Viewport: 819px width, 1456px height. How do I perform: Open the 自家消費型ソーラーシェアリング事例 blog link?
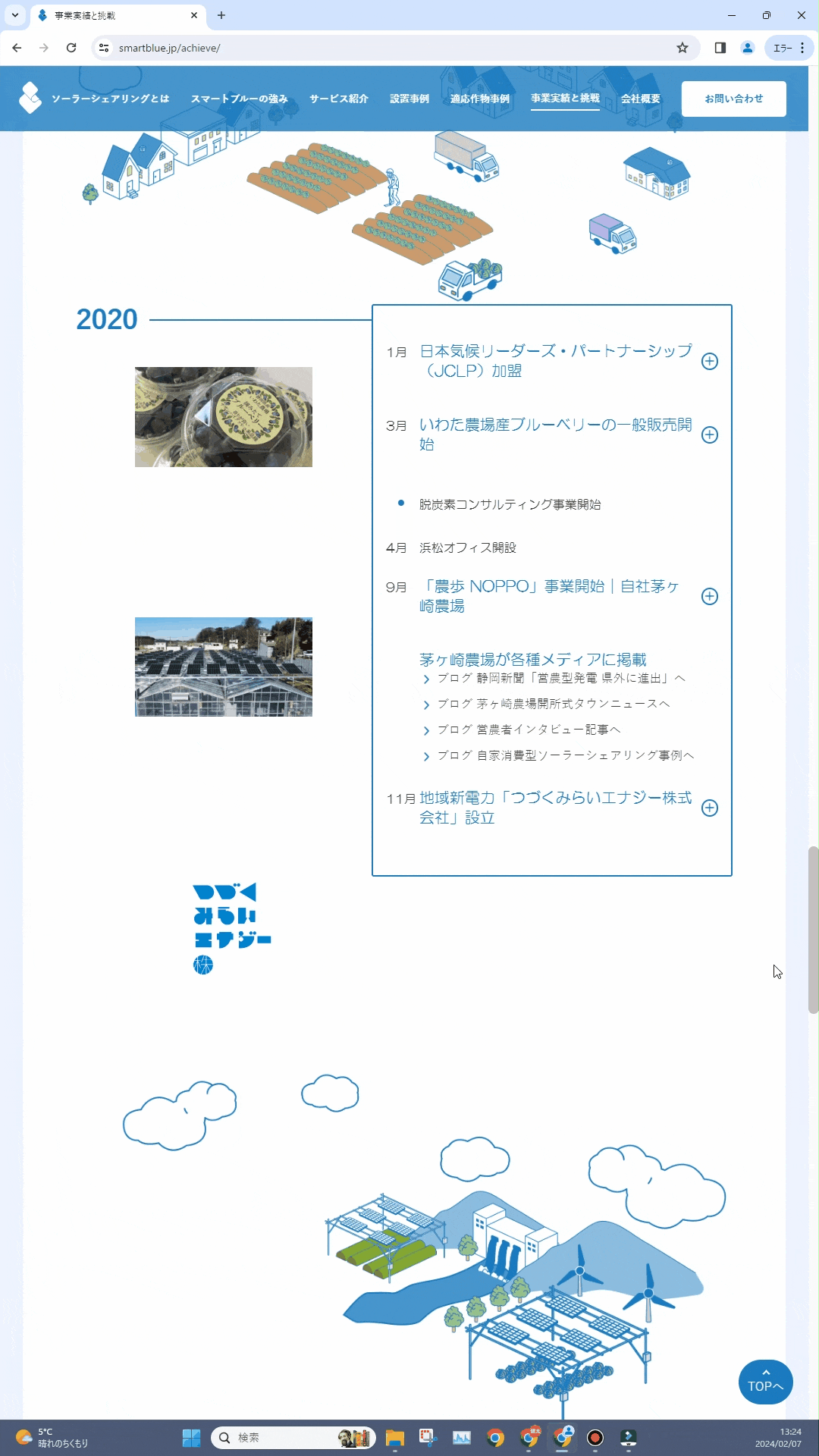point(565,756)
